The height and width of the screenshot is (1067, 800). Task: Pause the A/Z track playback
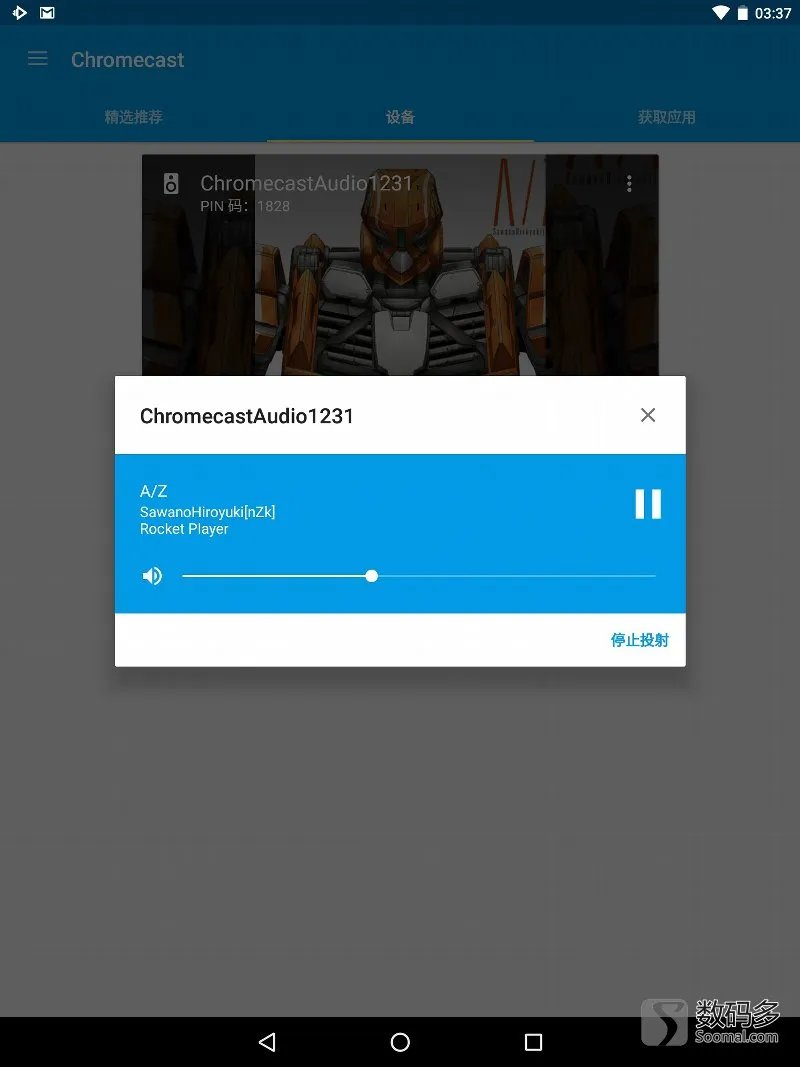(x=648, y=504)
